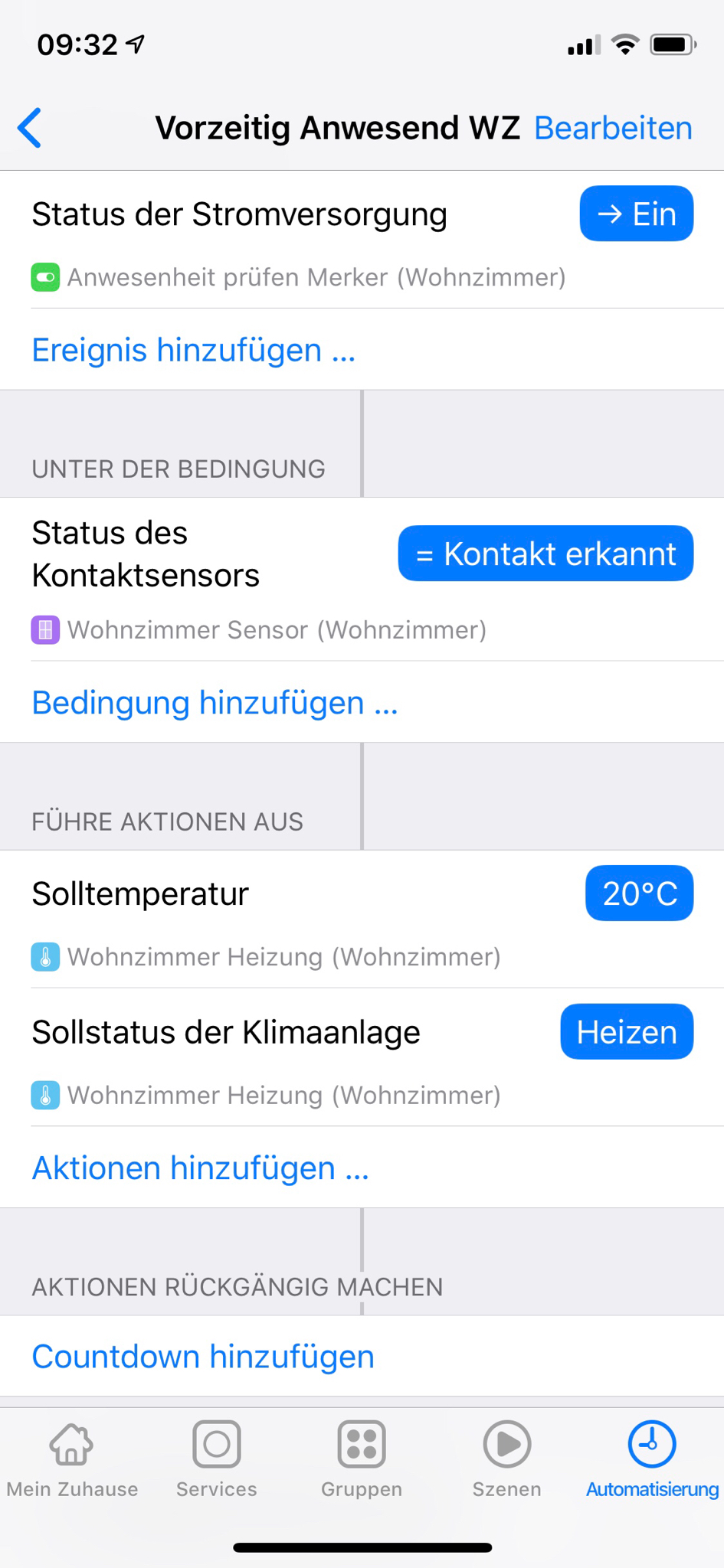Change the Kontakt erkannt condition value
Screen dimensions: 724x1568
click(545, 554)
